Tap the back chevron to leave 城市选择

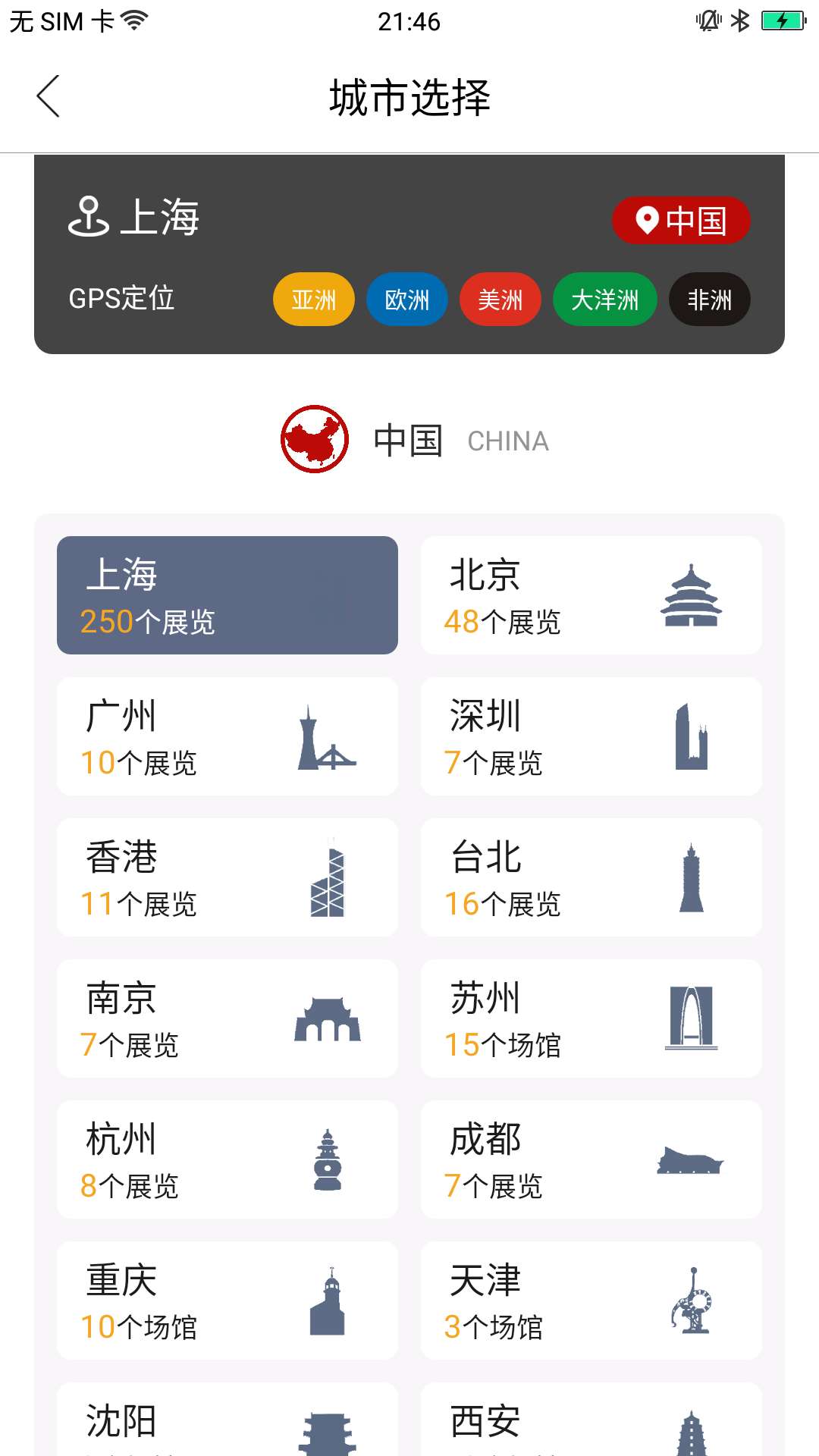[x=49, y=97]
